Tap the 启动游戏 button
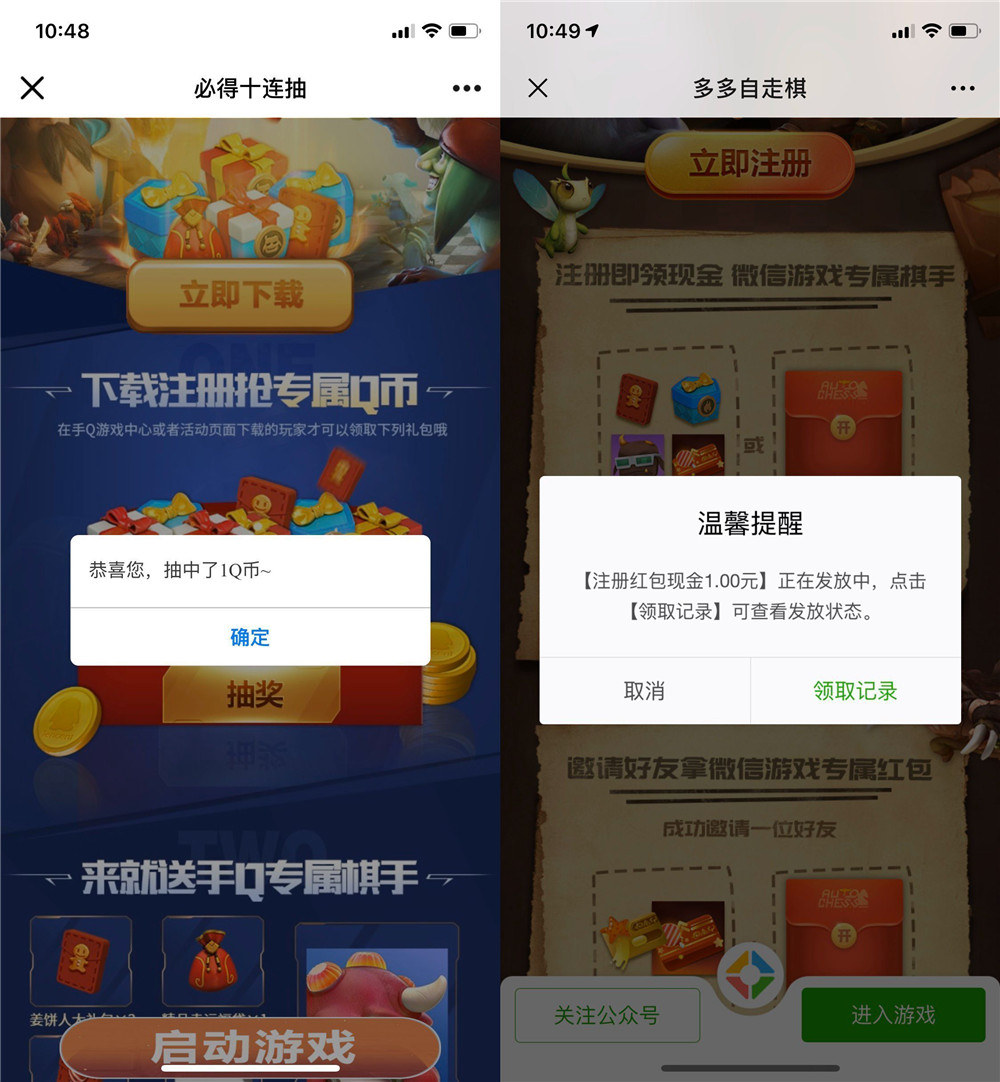Viewport: 1000px width, 1082px height. [x=251, y=1047]
